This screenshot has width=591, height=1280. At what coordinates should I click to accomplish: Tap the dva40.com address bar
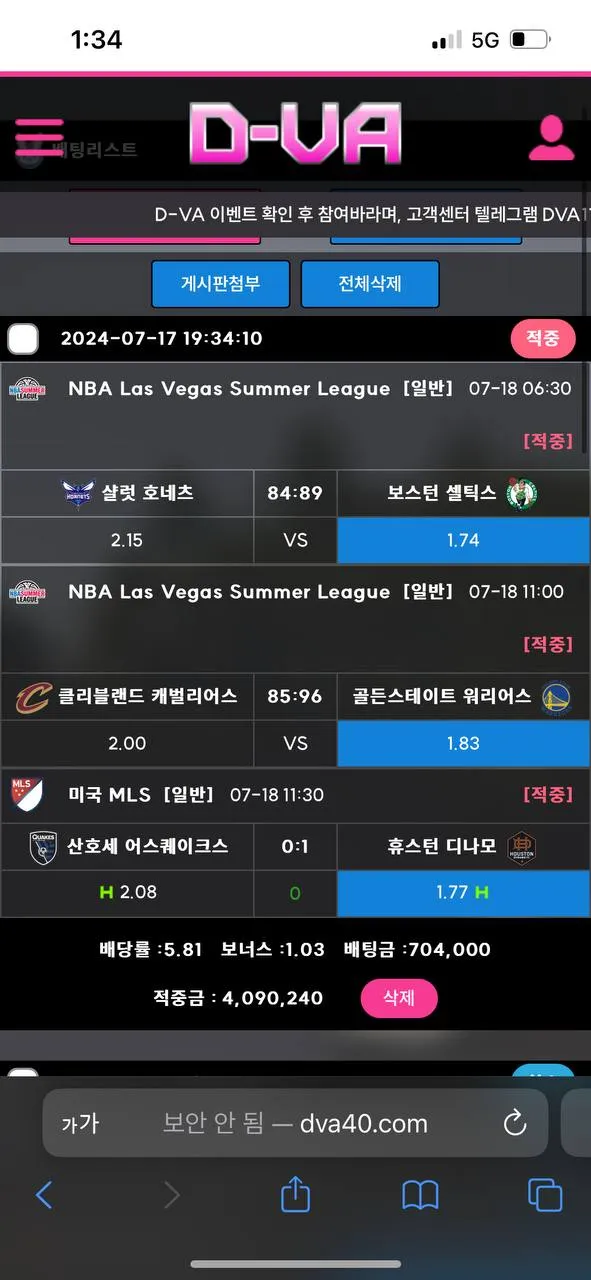coord(295,1123)
